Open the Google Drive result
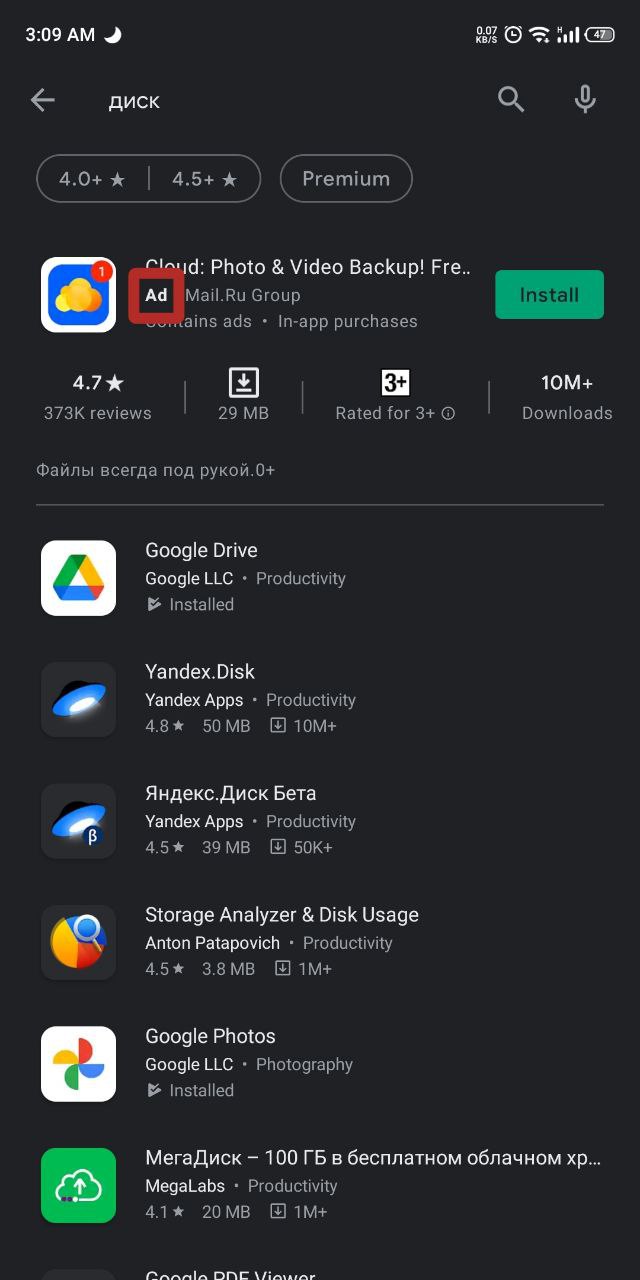 [320, 578]
